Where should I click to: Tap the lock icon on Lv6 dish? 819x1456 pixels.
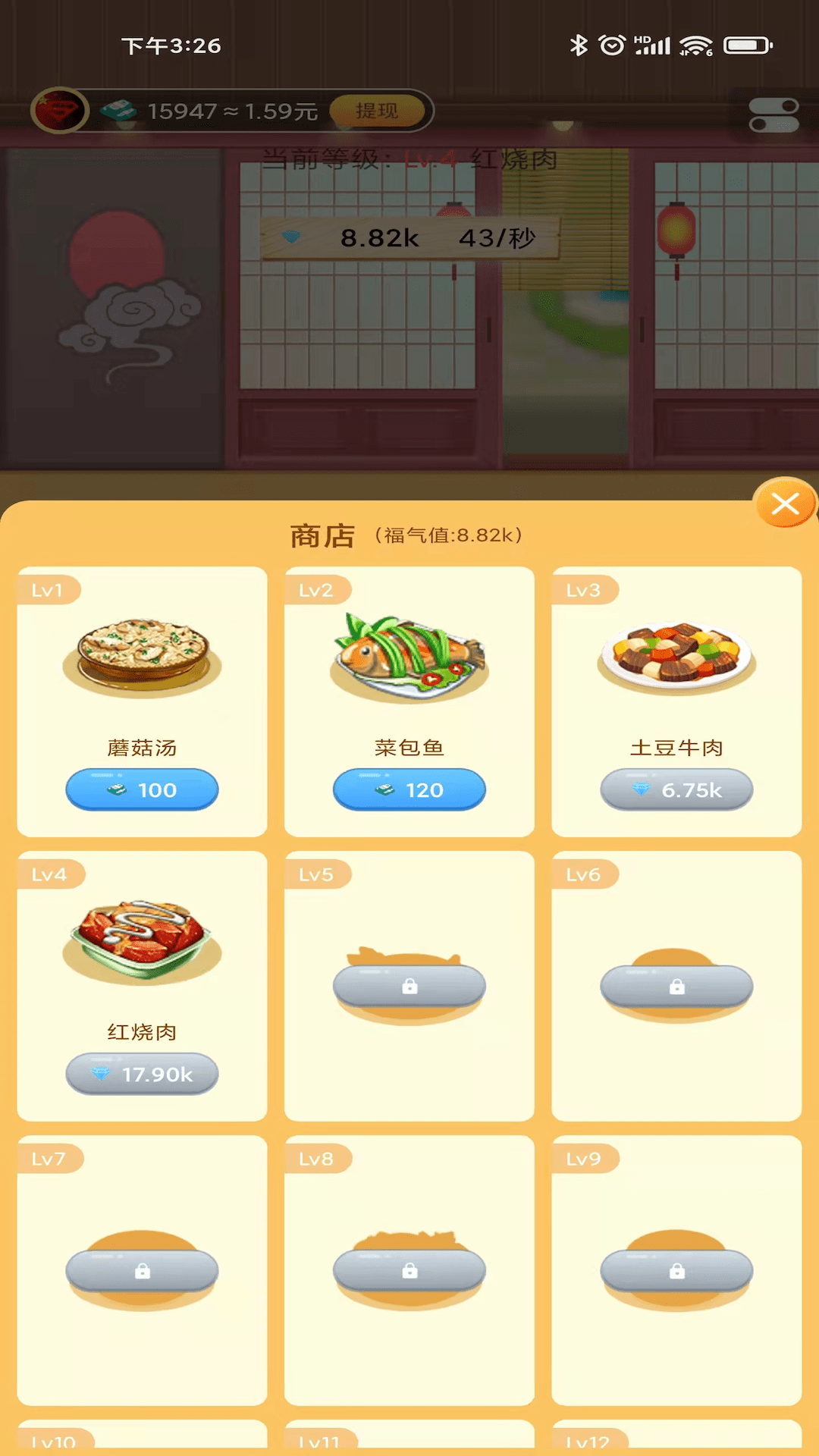(x=676, y=985)
